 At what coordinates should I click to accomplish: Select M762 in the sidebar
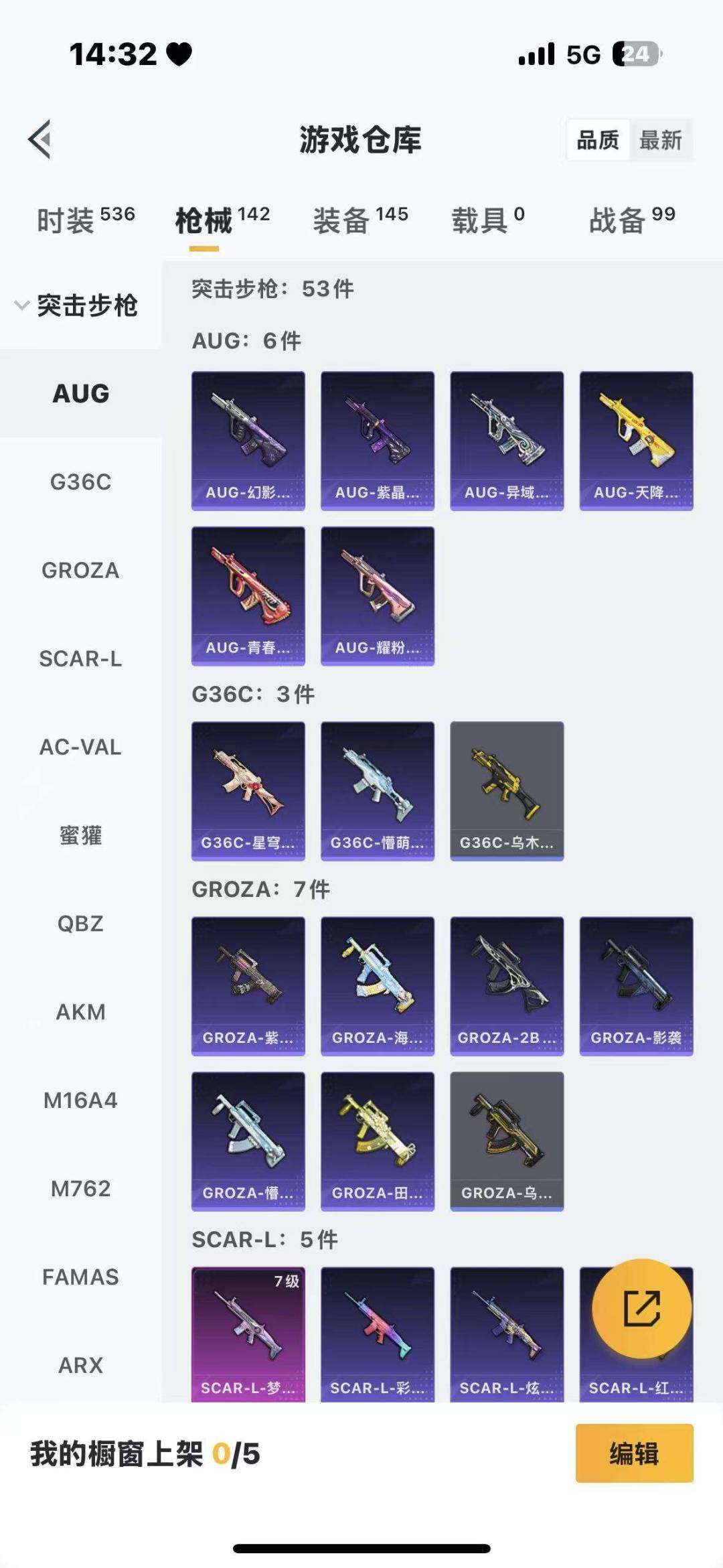[80, 1188]
